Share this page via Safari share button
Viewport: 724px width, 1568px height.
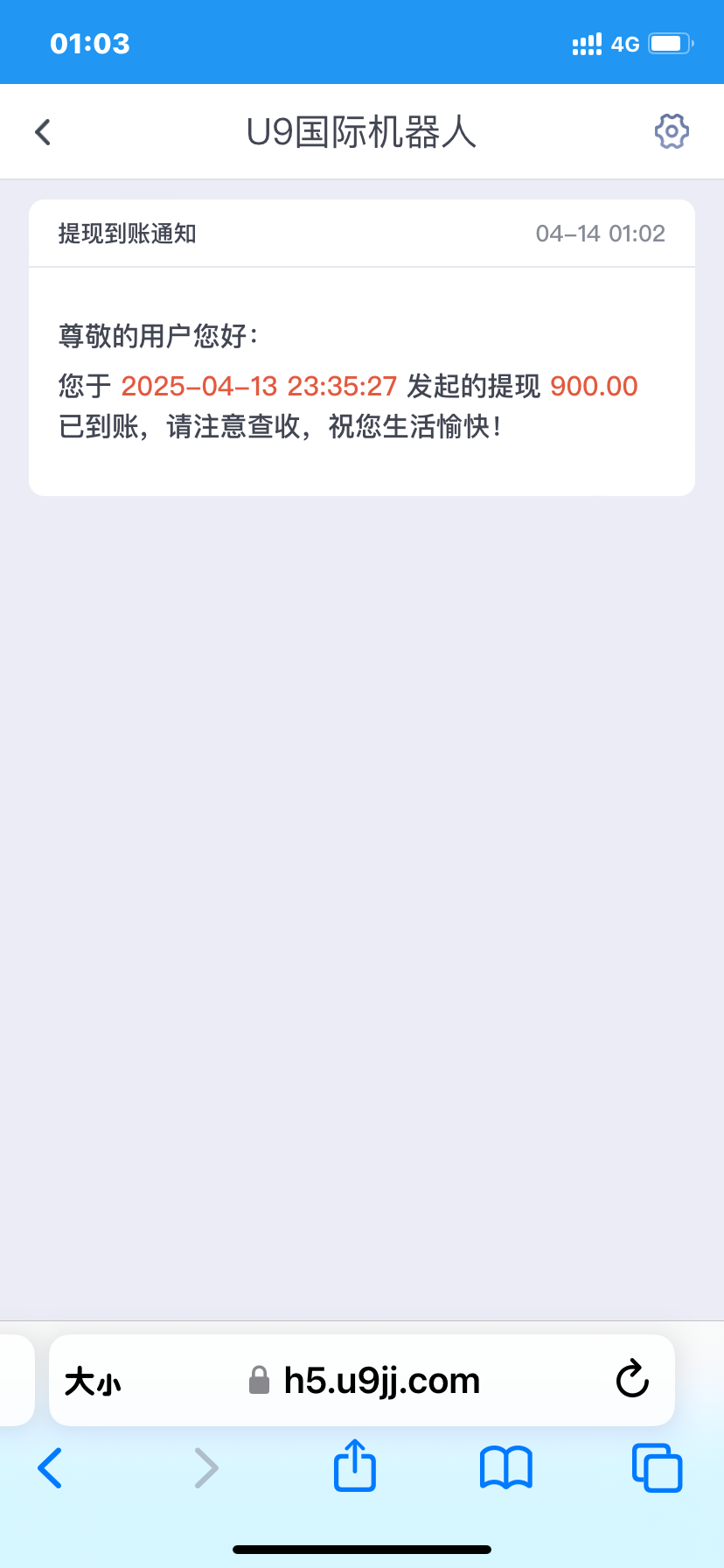click(x=354, y=1466)
